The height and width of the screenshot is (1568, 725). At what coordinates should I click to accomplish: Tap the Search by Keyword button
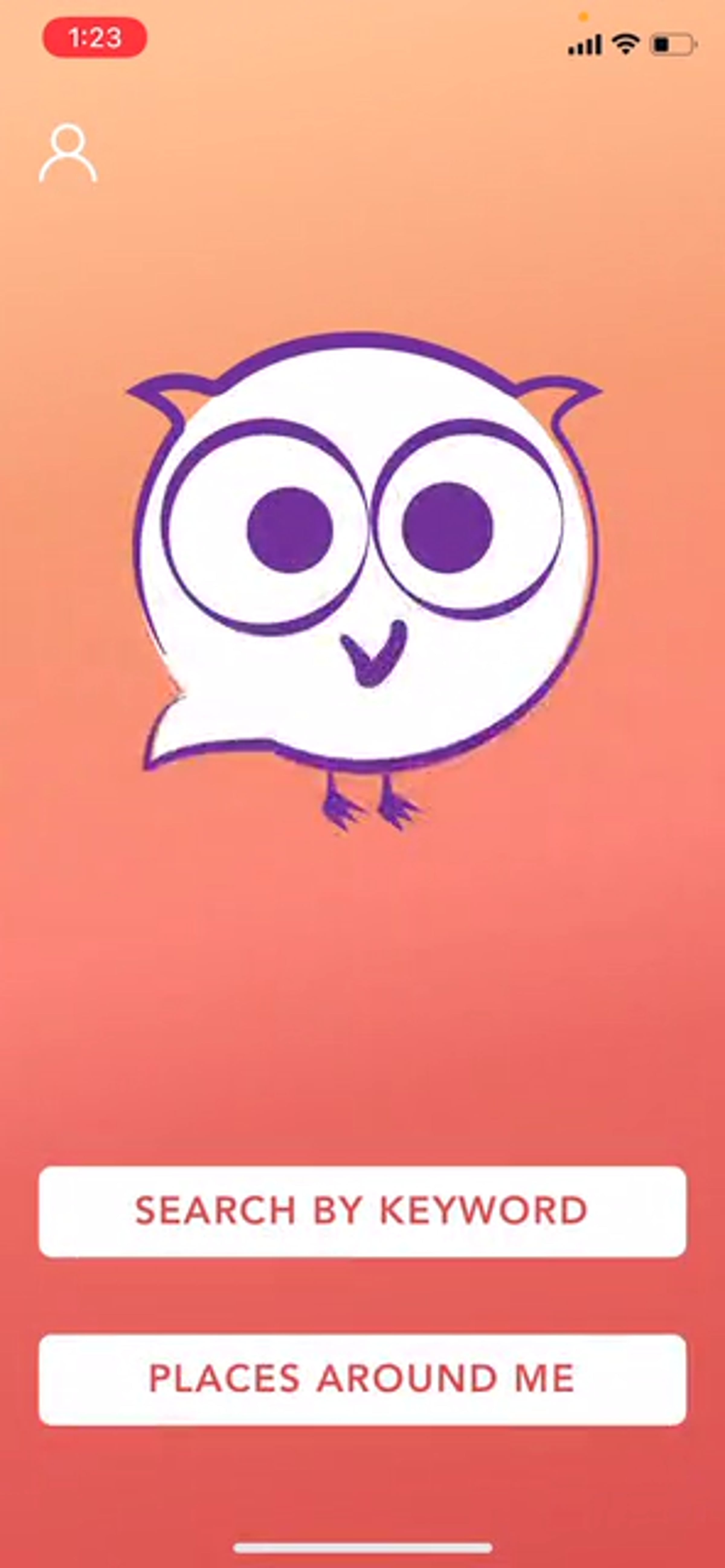point(362,1211)
